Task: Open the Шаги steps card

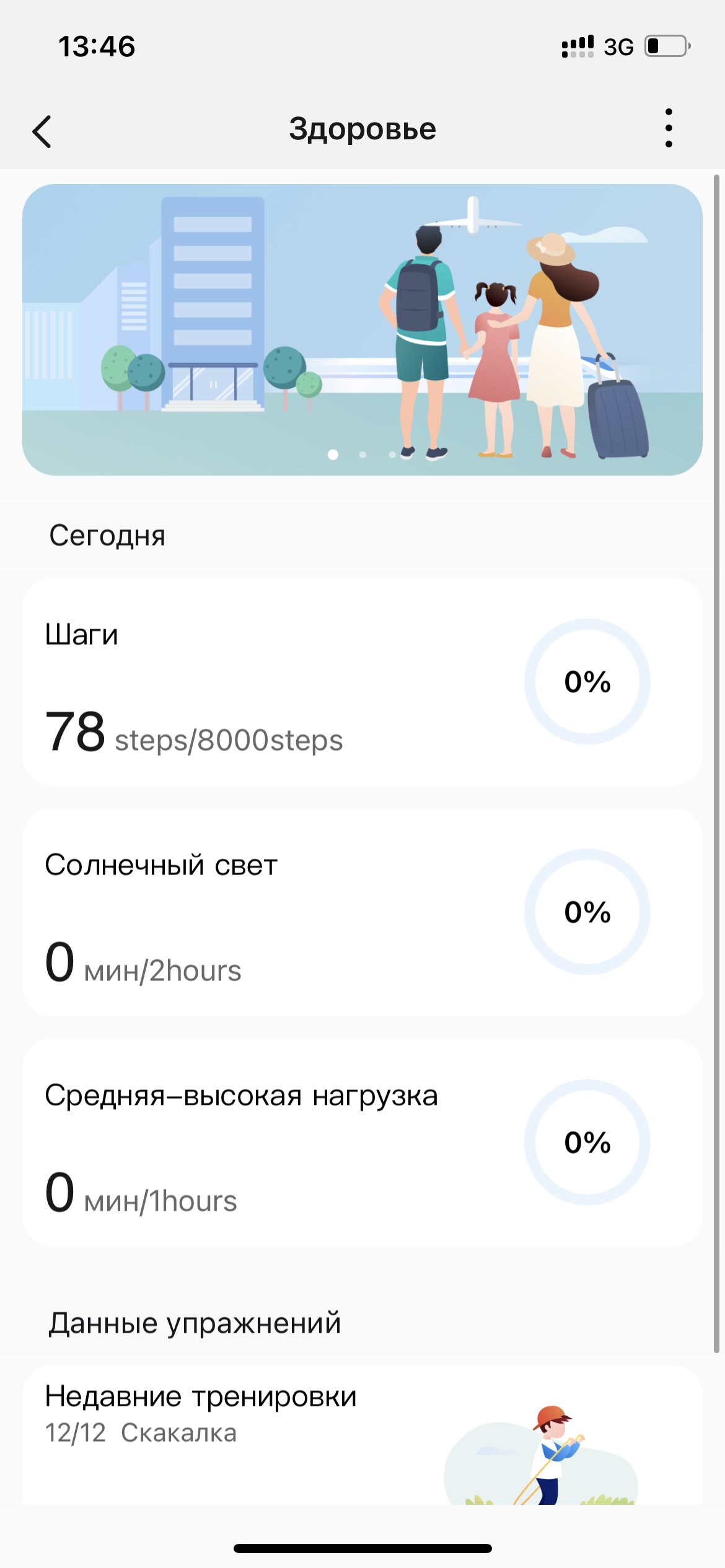Action: (x=362, y=682)
